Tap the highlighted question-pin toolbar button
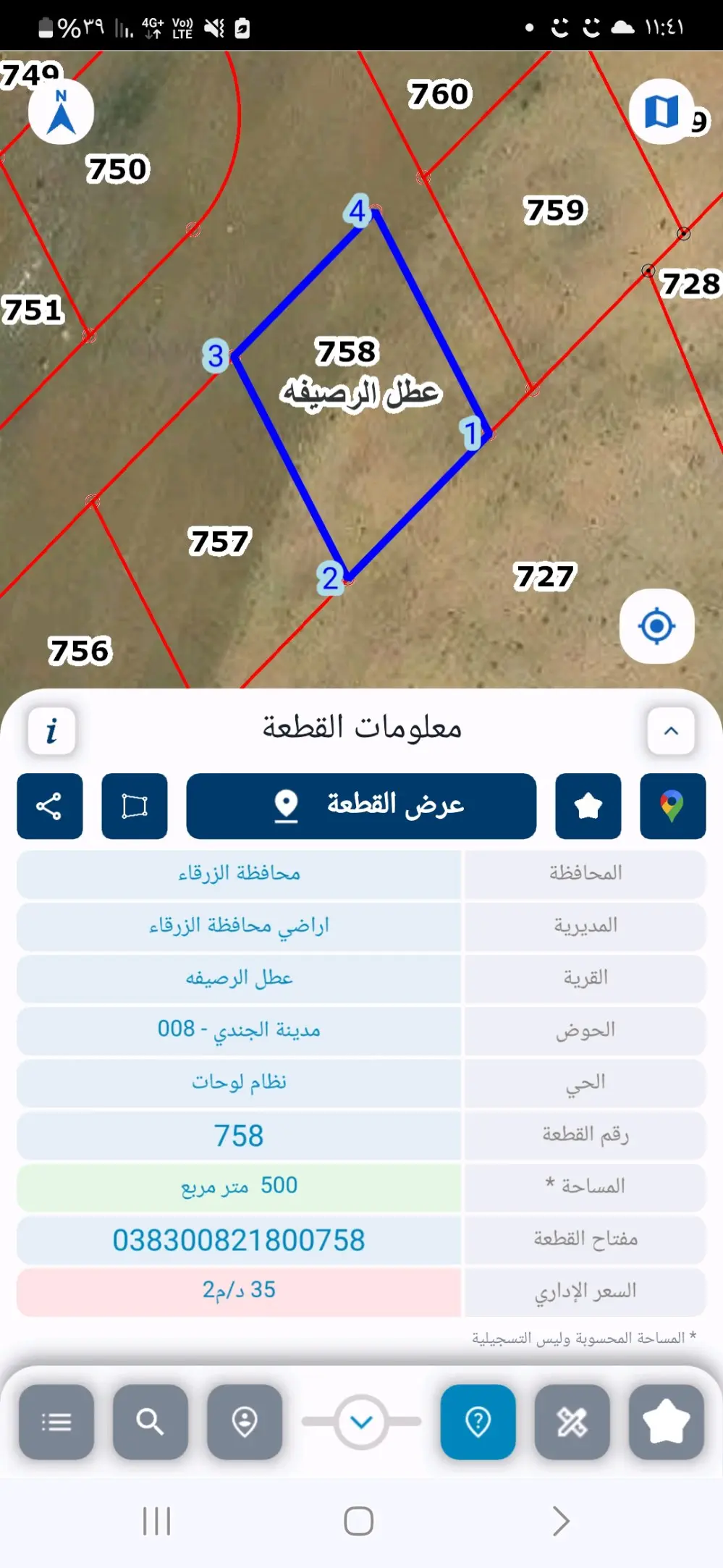The image size is (723, 1568). coord(478,1422)
